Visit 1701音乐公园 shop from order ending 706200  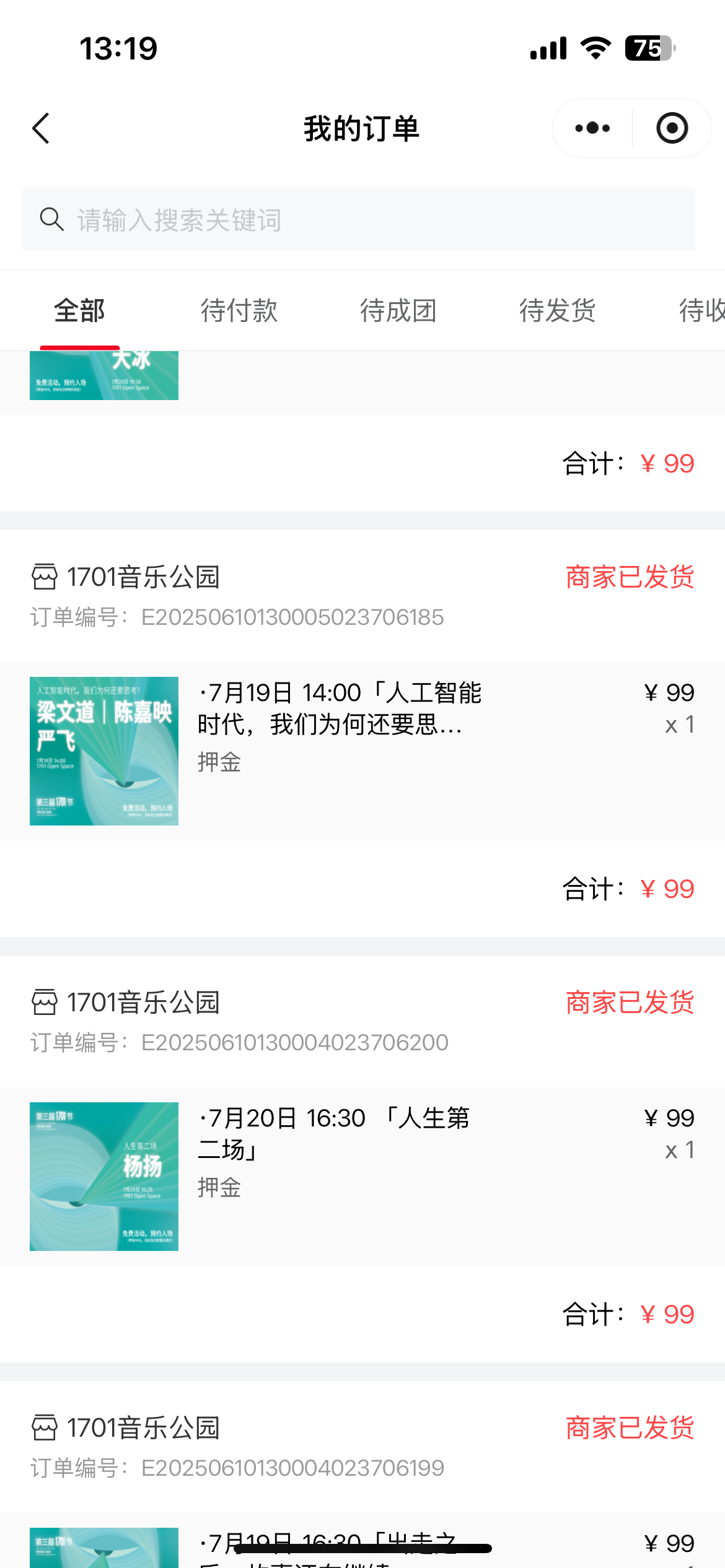tap(127, 1003)
